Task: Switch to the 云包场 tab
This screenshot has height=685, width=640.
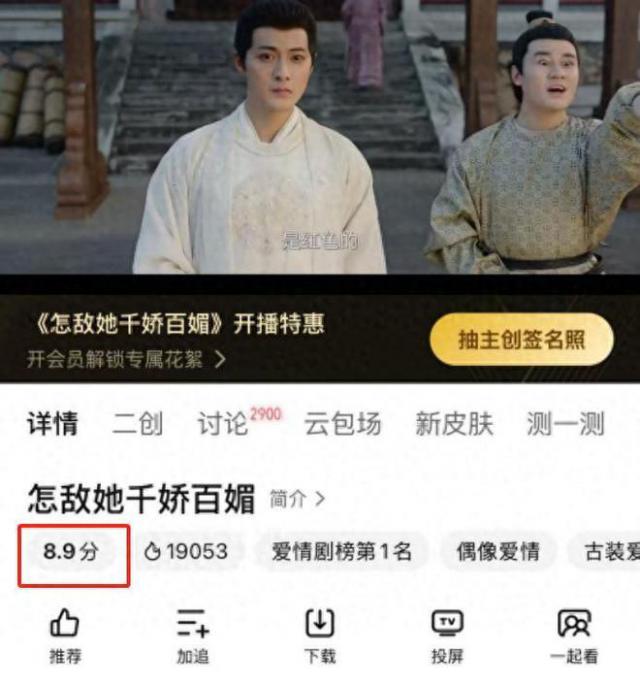Action: [343, 424]
